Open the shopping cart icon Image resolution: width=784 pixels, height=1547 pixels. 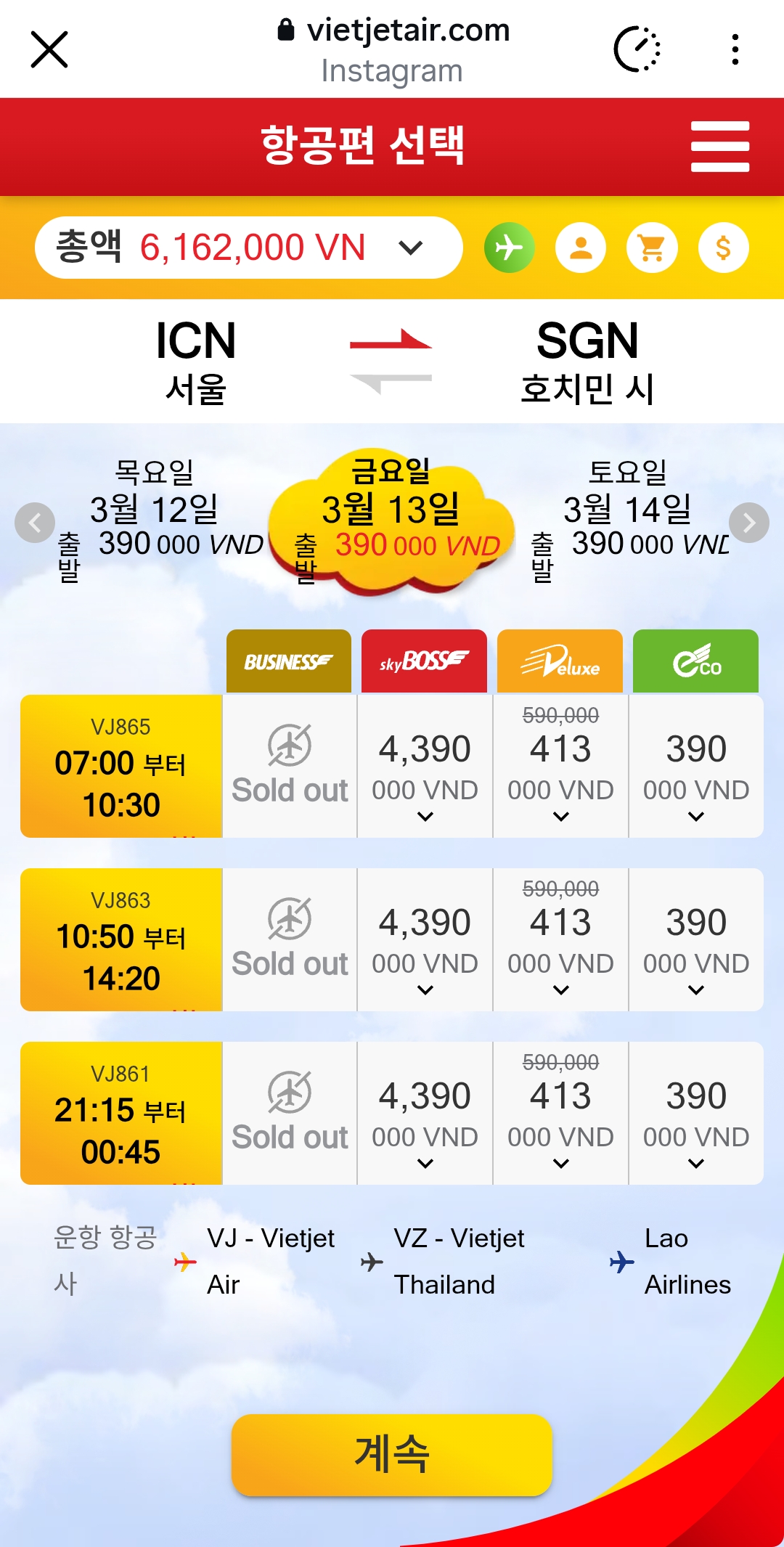(x=652, y=248)
